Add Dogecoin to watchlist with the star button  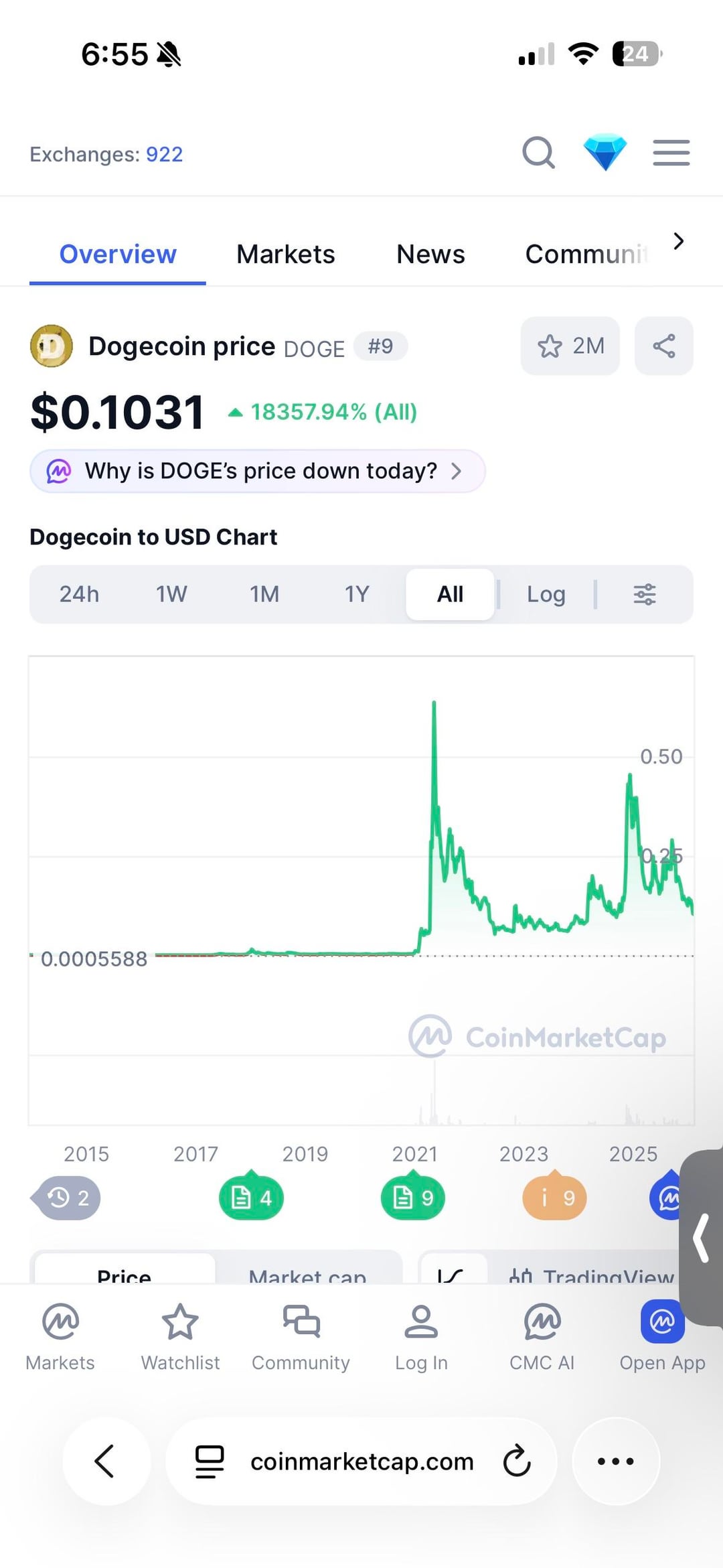pos(570,346)
